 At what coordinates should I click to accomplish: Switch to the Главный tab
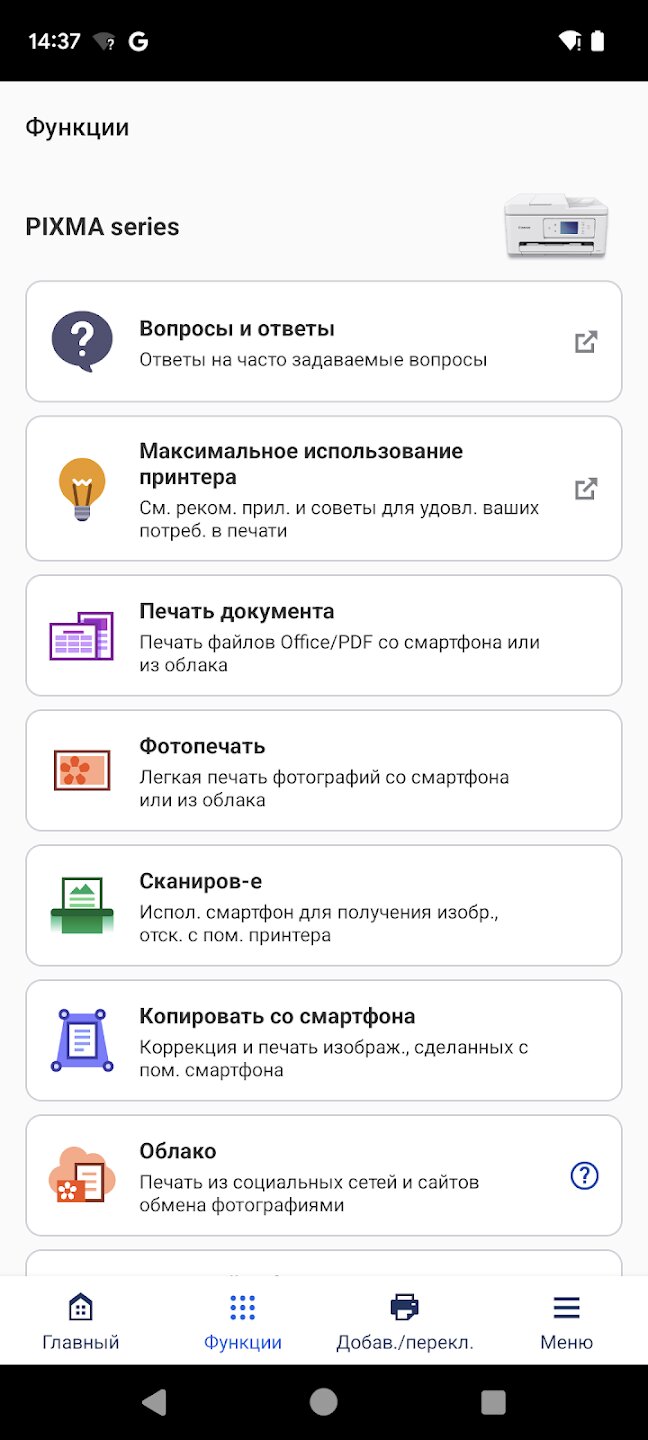point(81,1321)
